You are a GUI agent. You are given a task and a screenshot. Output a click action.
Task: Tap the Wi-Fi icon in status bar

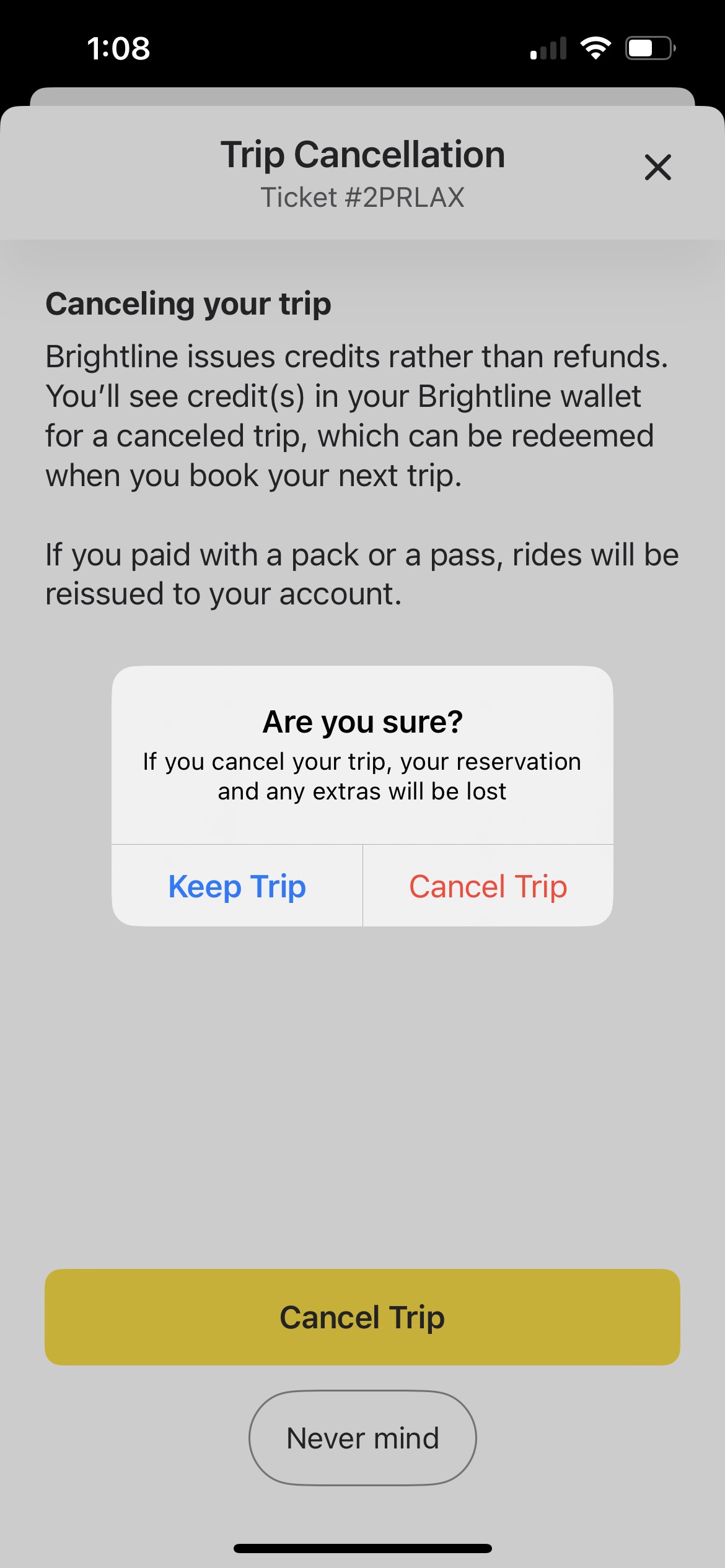[596, 47]
